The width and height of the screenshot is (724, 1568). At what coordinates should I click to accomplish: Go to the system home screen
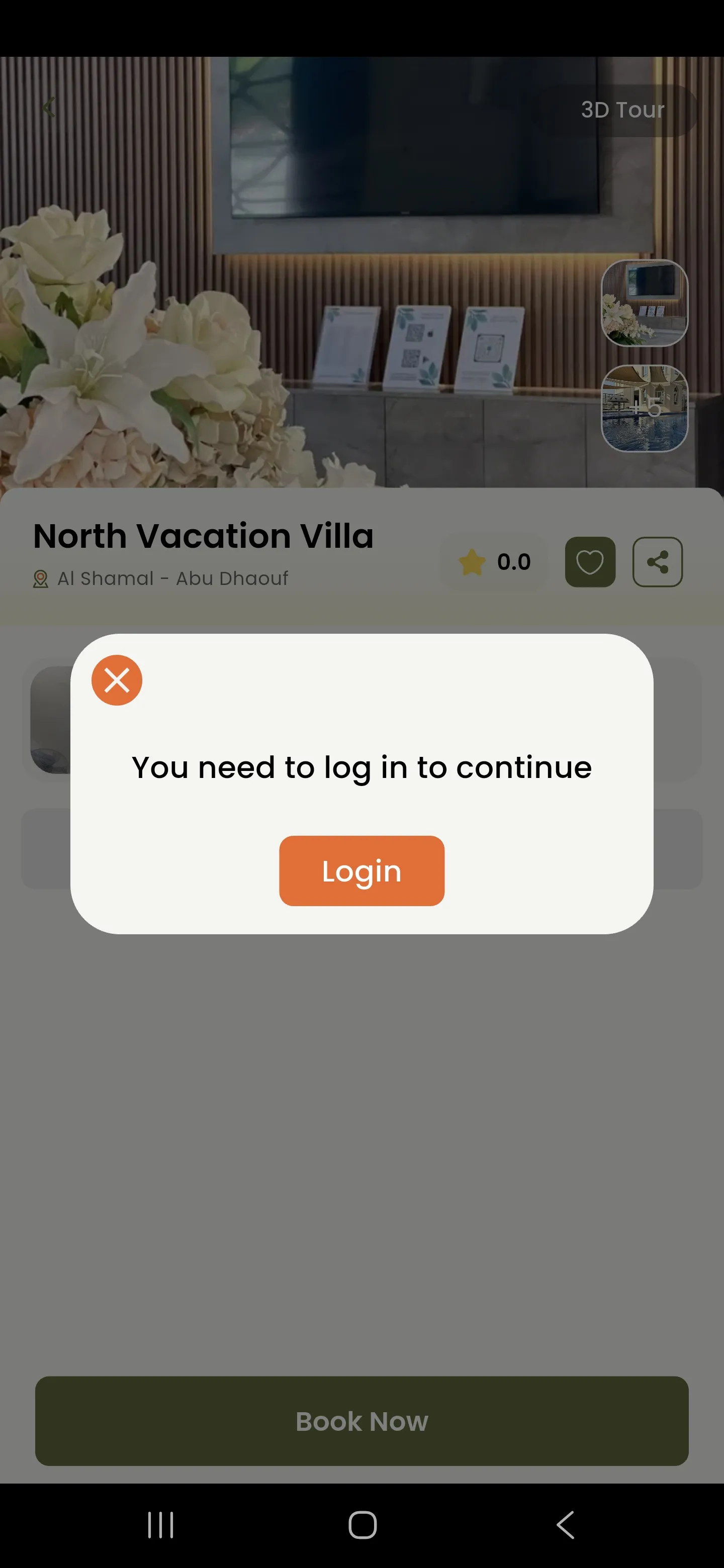click(x=363, y=1525)
